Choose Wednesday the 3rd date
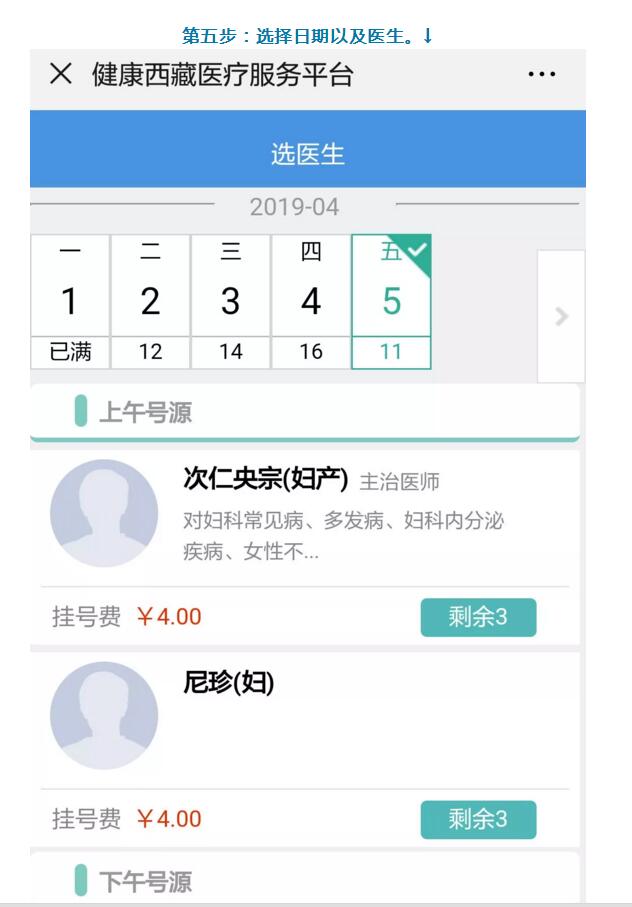 tap(231, 301)
